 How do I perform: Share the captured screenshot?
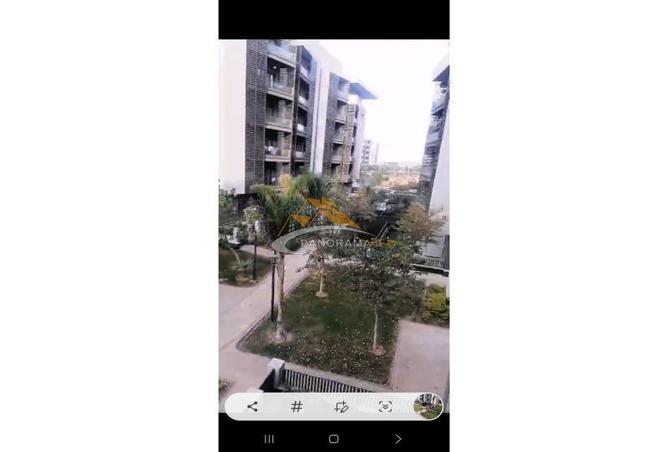252,406
